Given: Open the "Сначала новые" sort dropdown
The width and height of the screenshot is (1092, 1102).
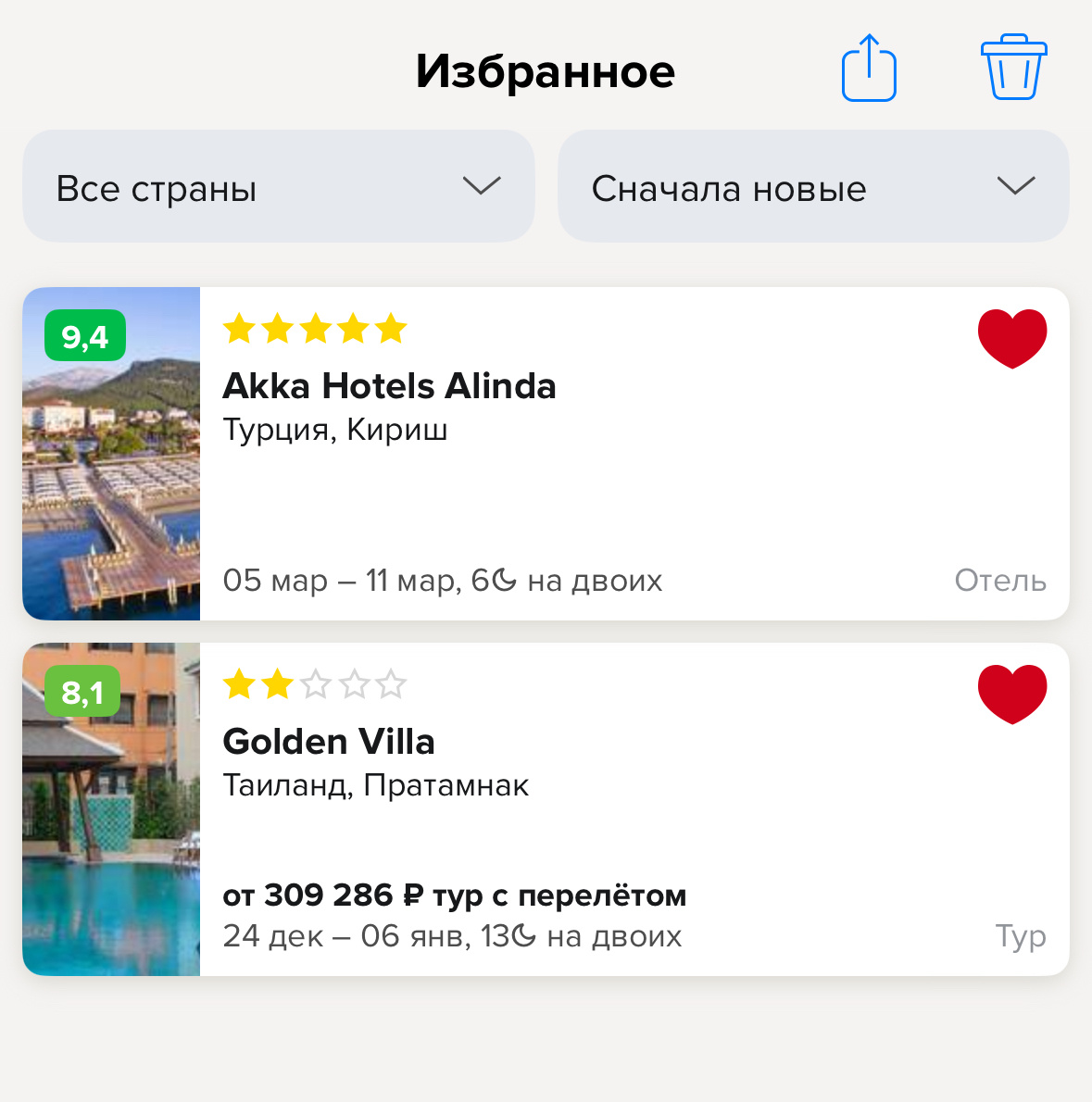Looking at the screenshot, I should point(812,187).
